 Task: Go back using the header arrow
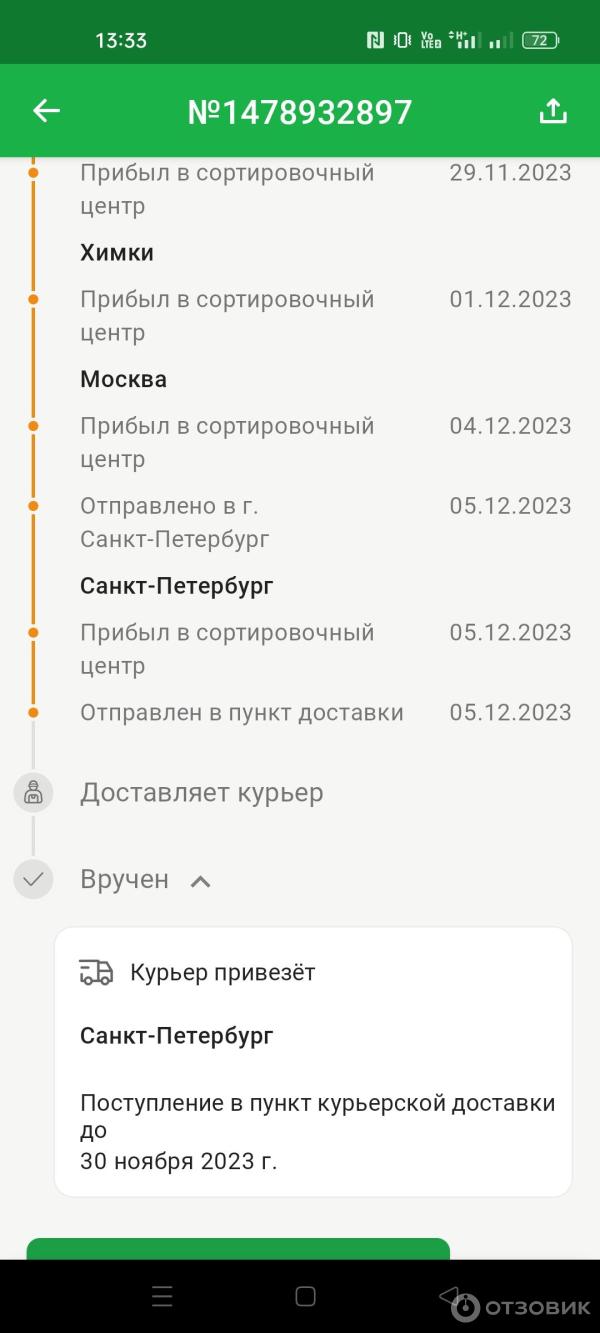coord(46,111)
